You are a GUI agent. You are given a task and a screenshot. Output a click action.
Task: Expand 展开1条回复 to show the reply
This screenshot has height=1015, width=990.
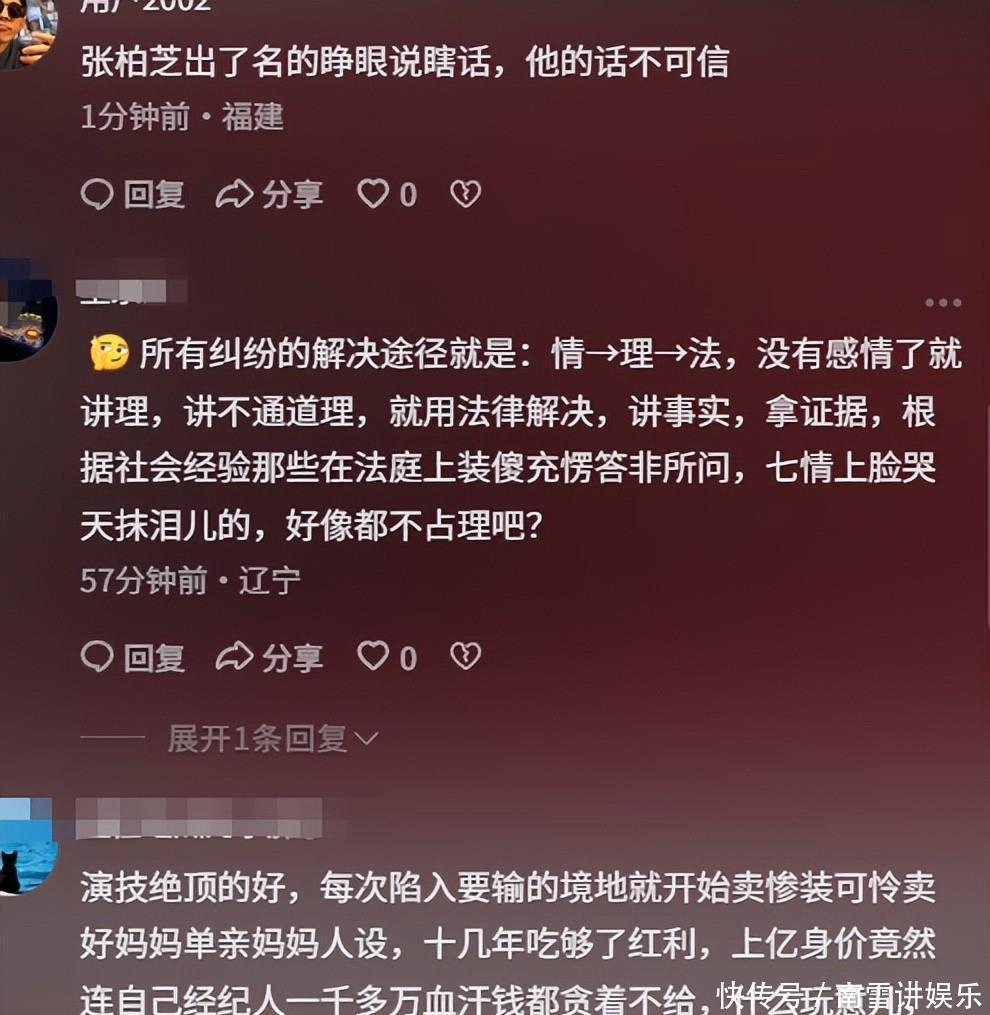pos(273,739)
